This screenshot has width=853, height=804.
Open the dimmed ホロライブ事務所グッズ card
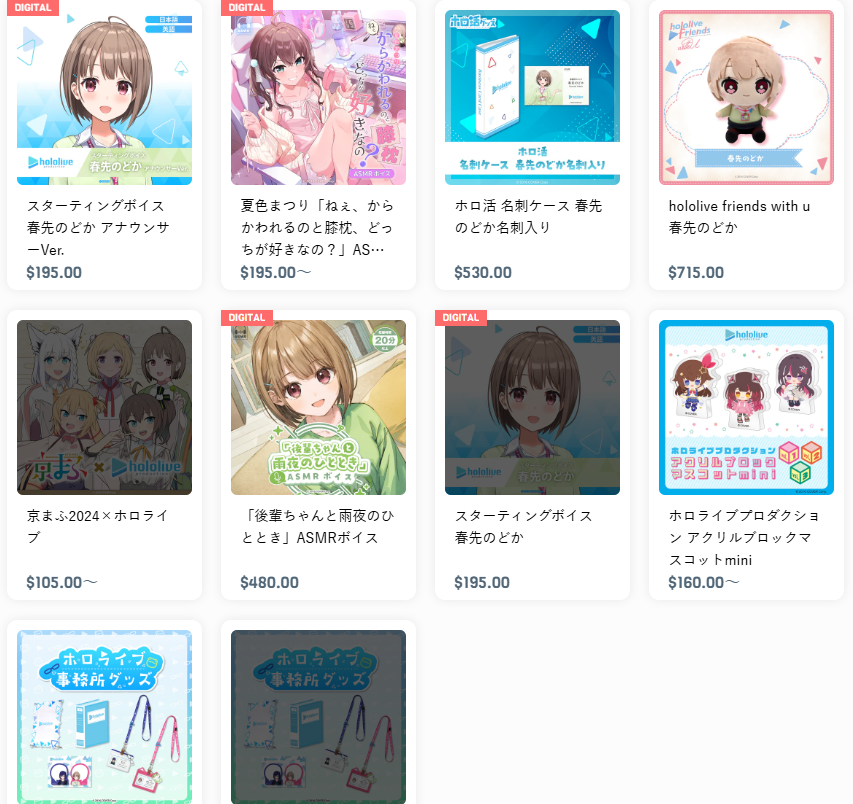[x=318, y=716]
